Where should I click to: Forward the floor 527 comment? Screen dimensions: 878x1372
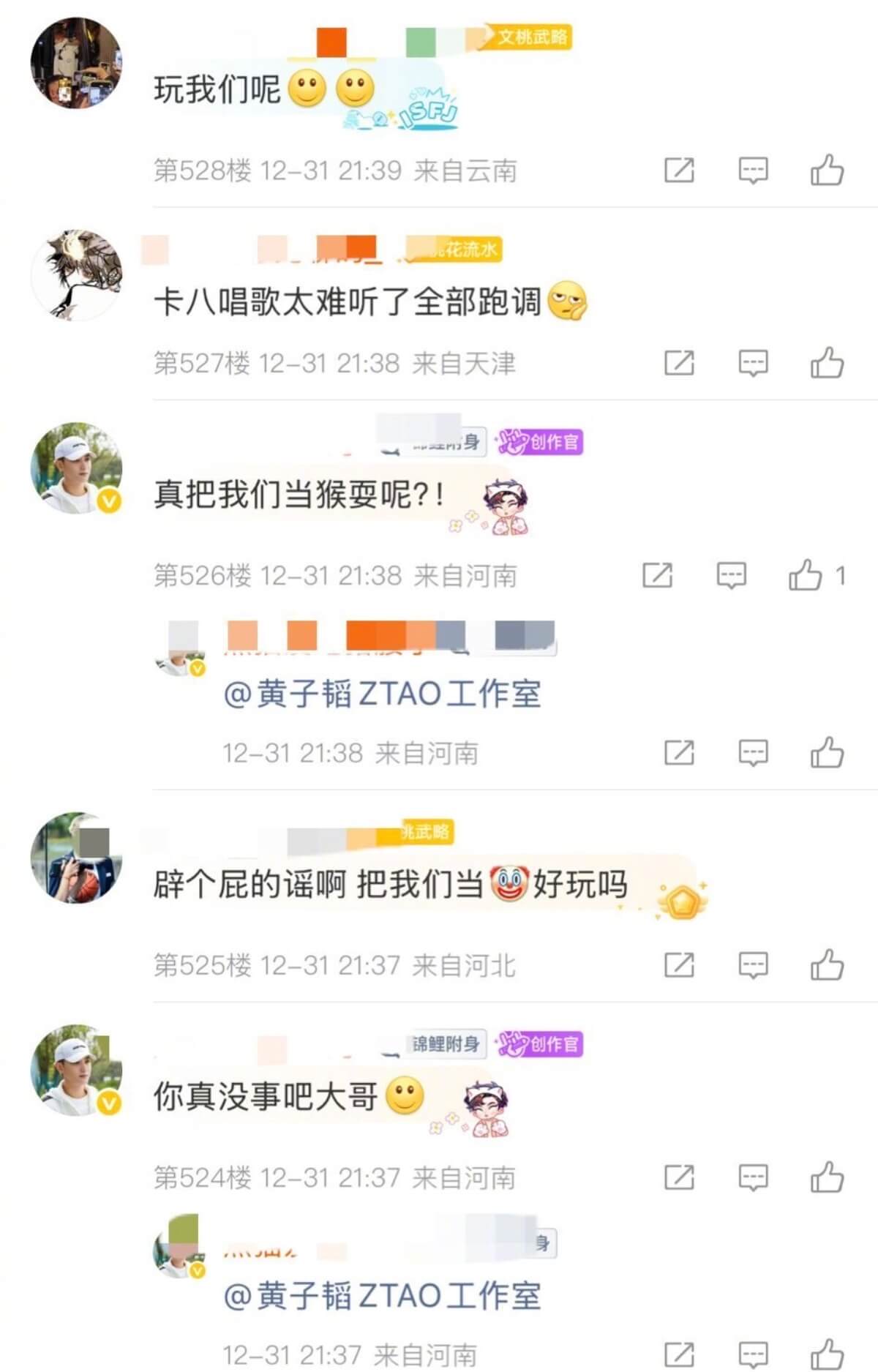pyautogui.click(x=678, y=363)
